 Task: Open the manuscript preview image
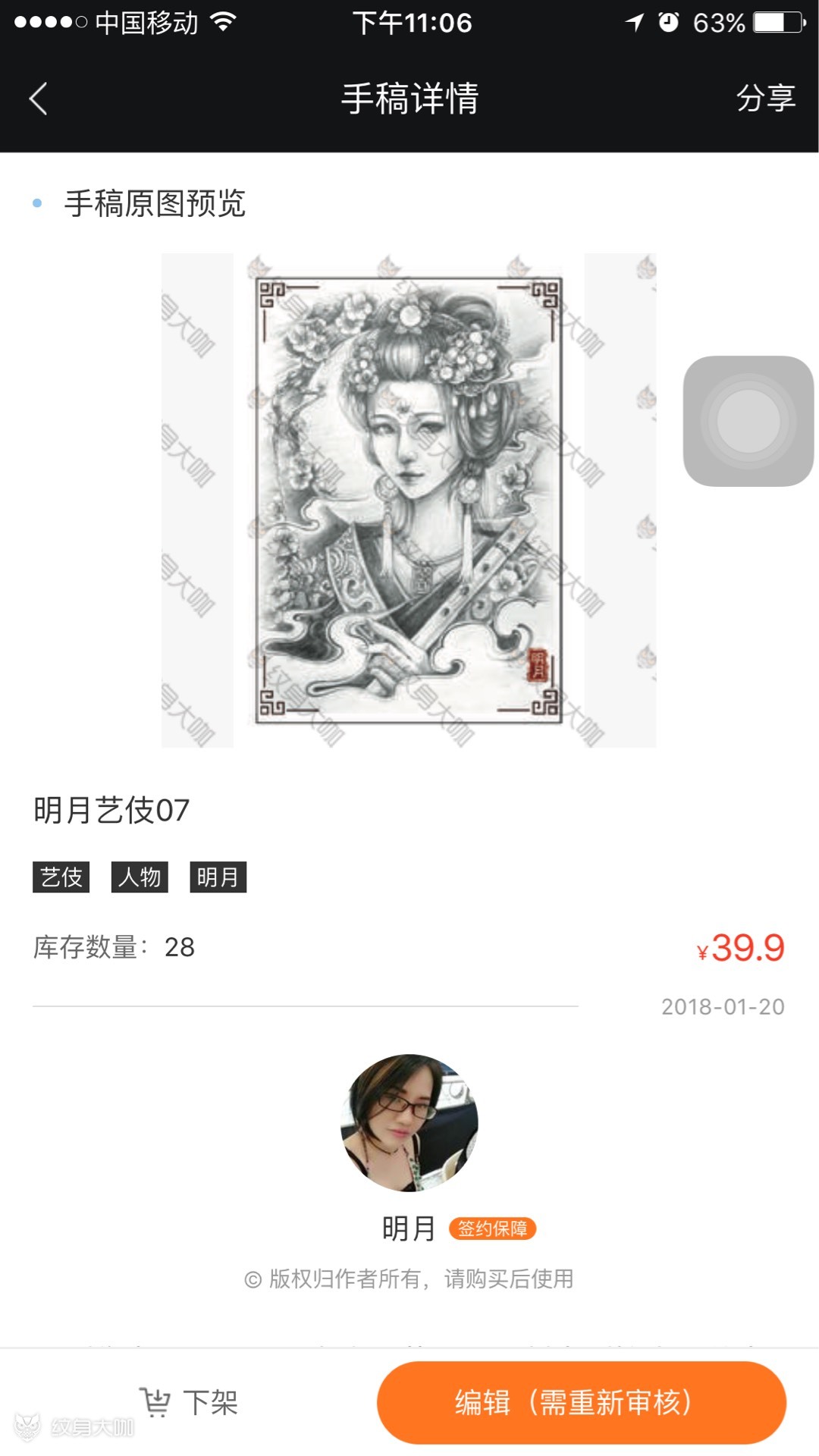click(x=409, y=500)
